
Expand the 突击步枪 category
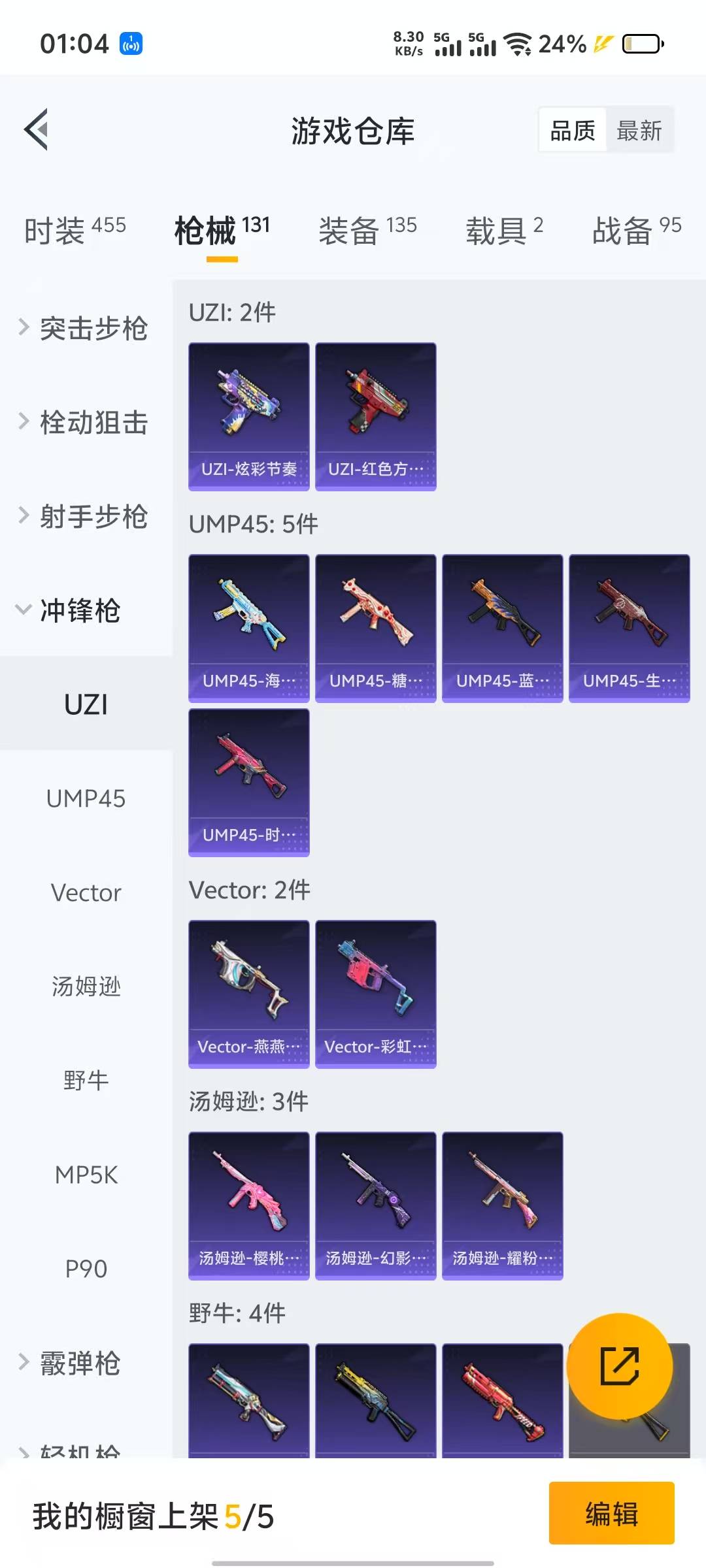coord(85,328)
